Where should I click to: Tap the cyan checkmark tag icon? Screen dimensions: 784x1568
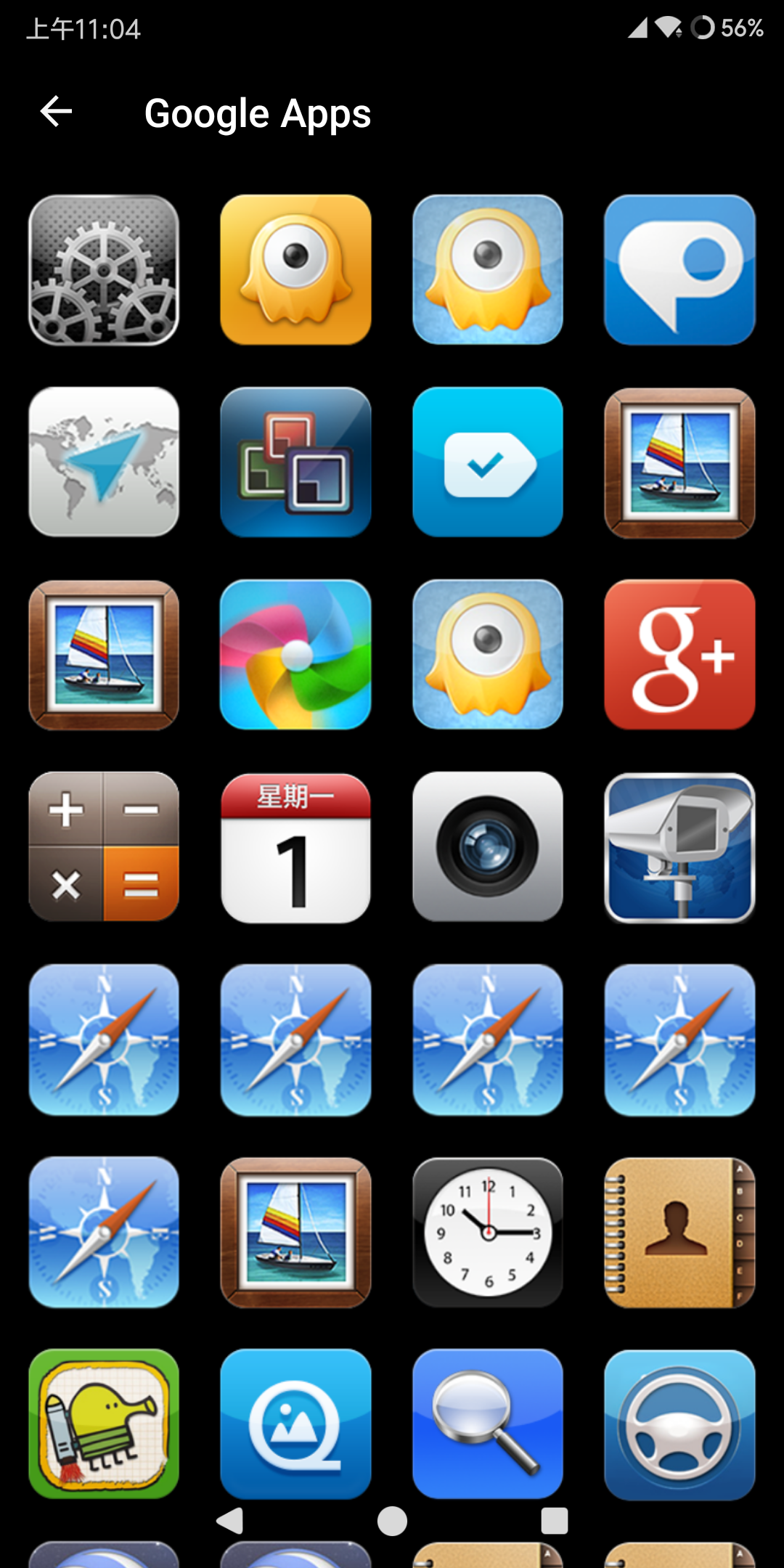(x=488, y=462)
